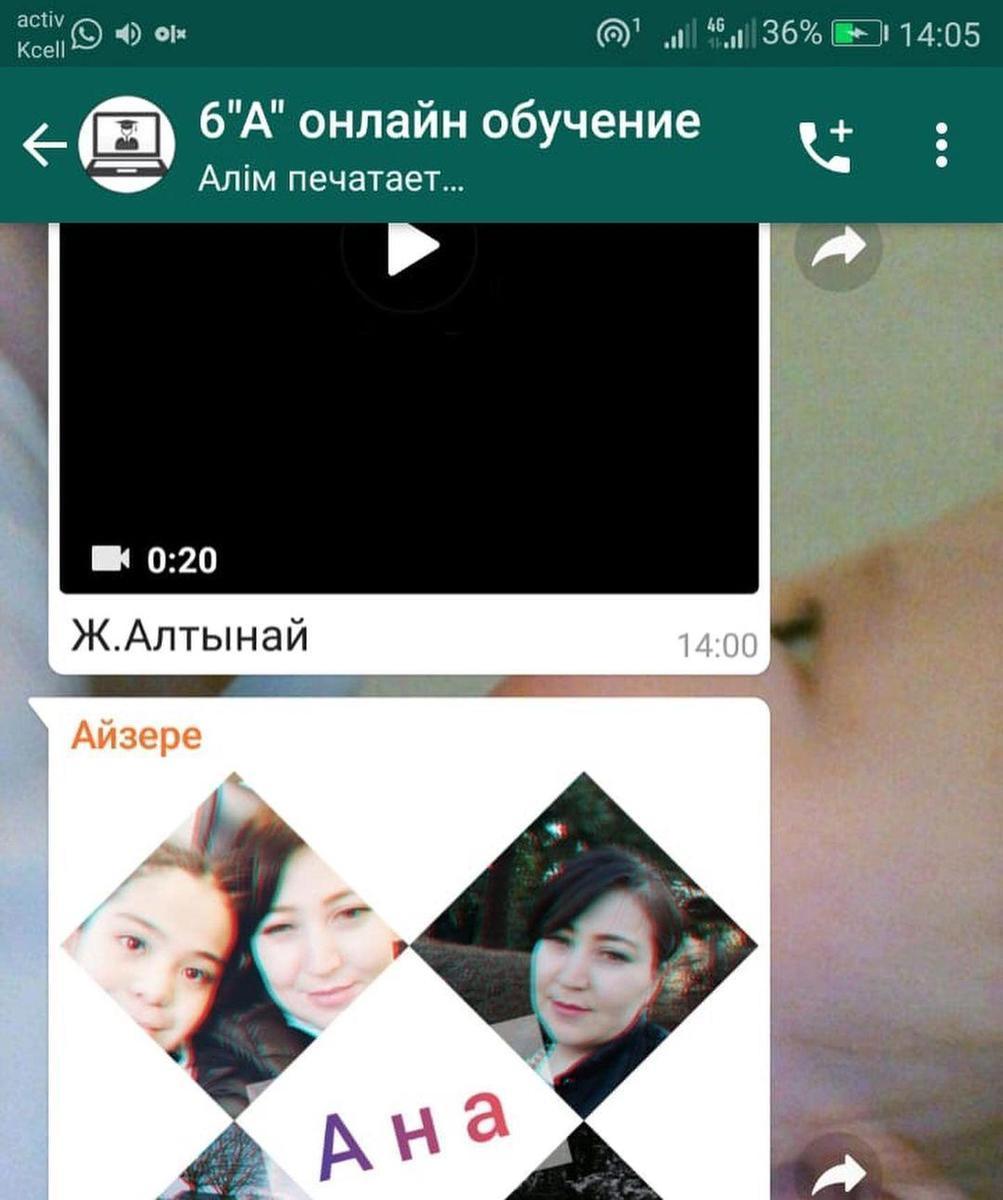This screenshot has width=1003, height=1200.
Task: Open the overflow menu
Action: coord(940,146)
